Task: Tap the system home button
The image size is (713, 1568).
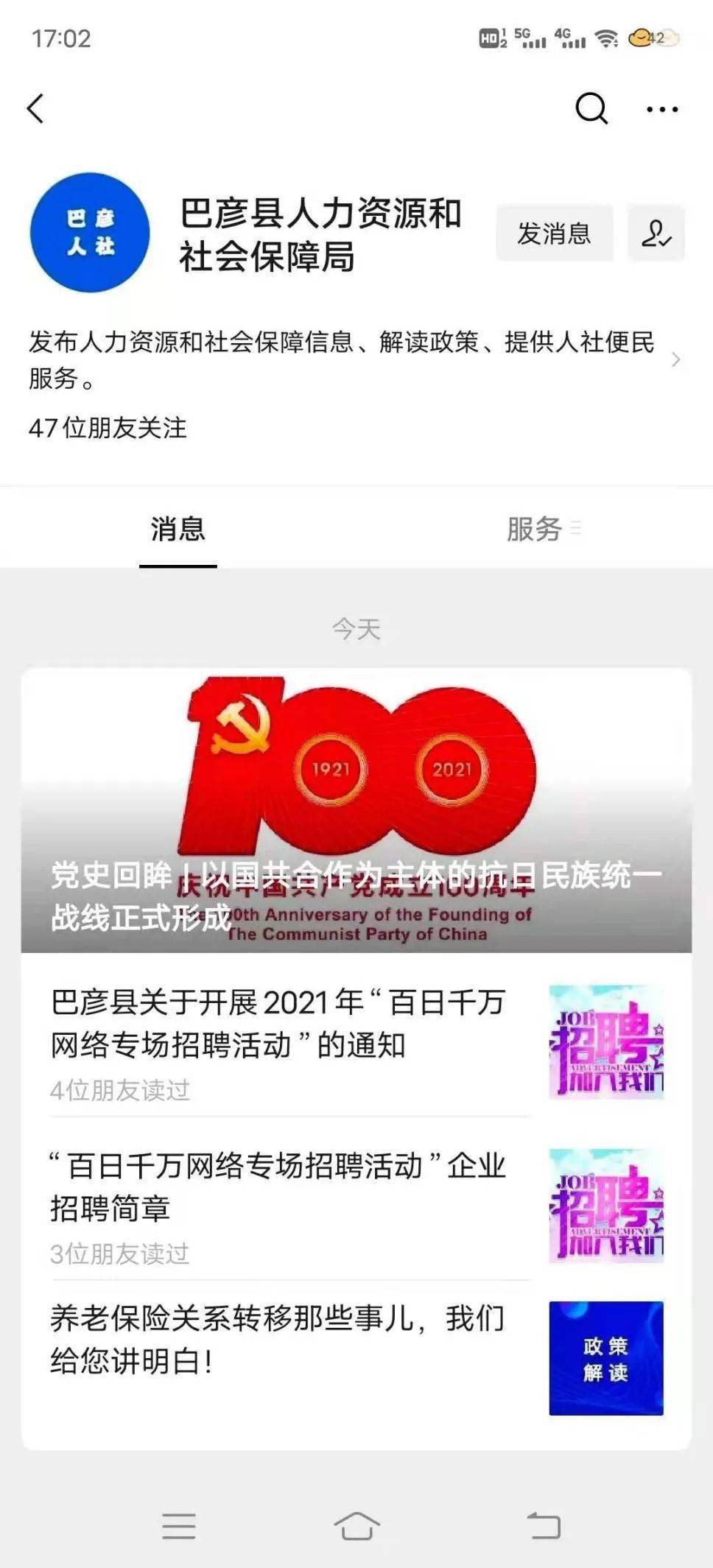Action: click(x=356, y=1526)
